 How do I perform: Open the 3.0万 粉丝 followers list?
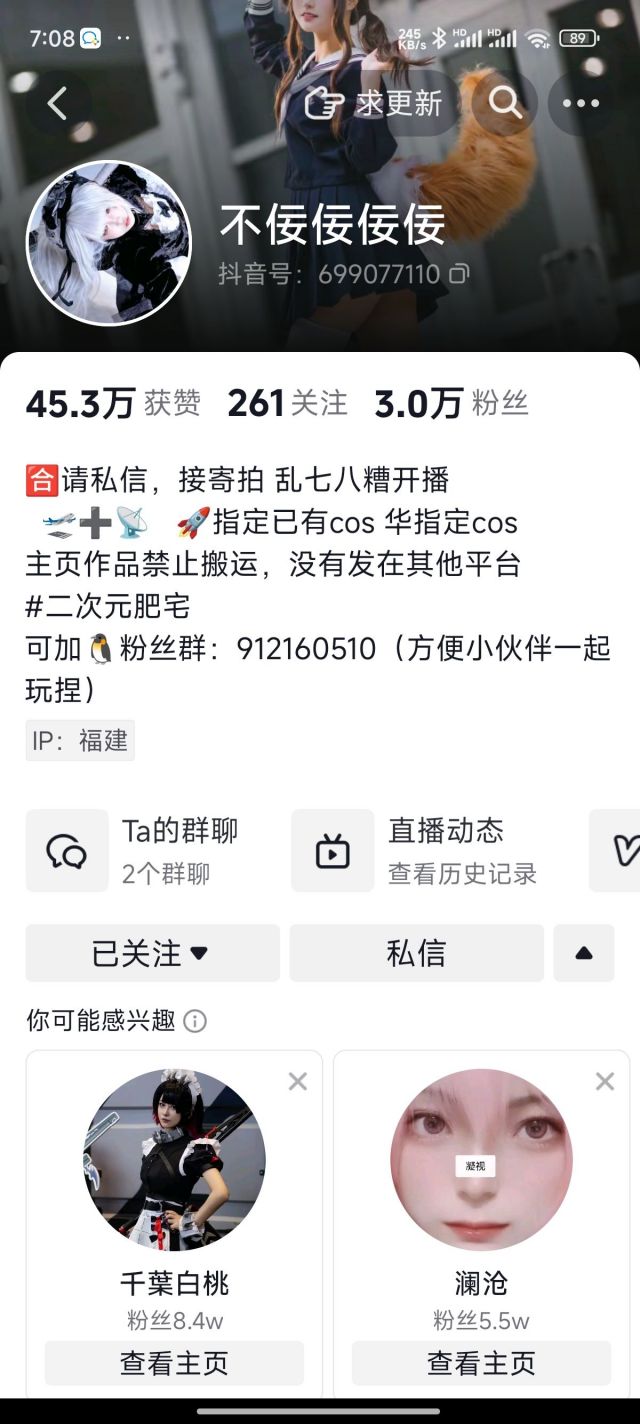pyautogui.click(x=451, y=403)
